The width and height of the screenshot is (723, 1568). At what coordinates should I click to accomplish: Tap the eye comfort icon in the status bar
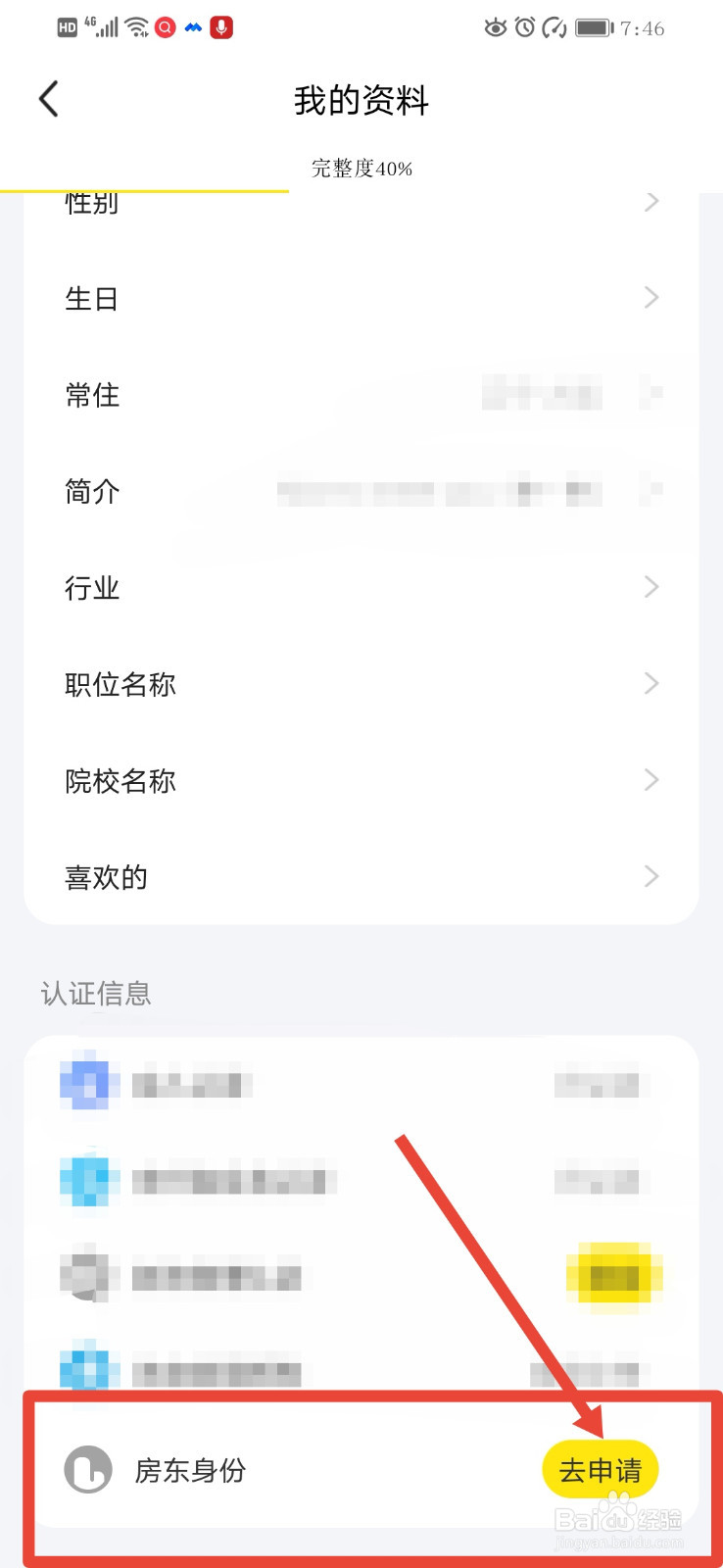498,28
